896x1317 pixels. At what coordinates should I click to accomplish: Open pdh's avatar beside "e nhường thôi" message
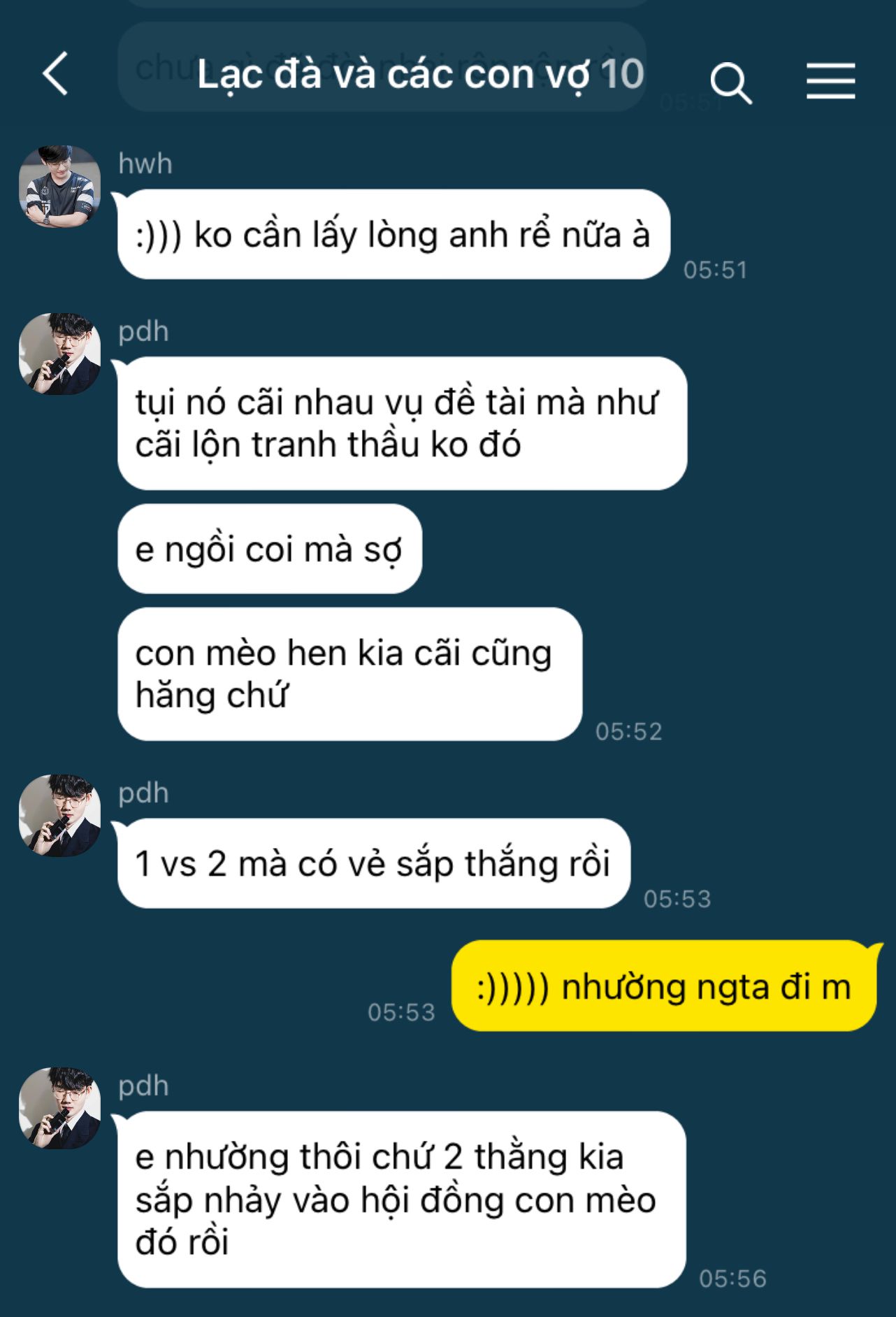click(x=59, y=1108)
